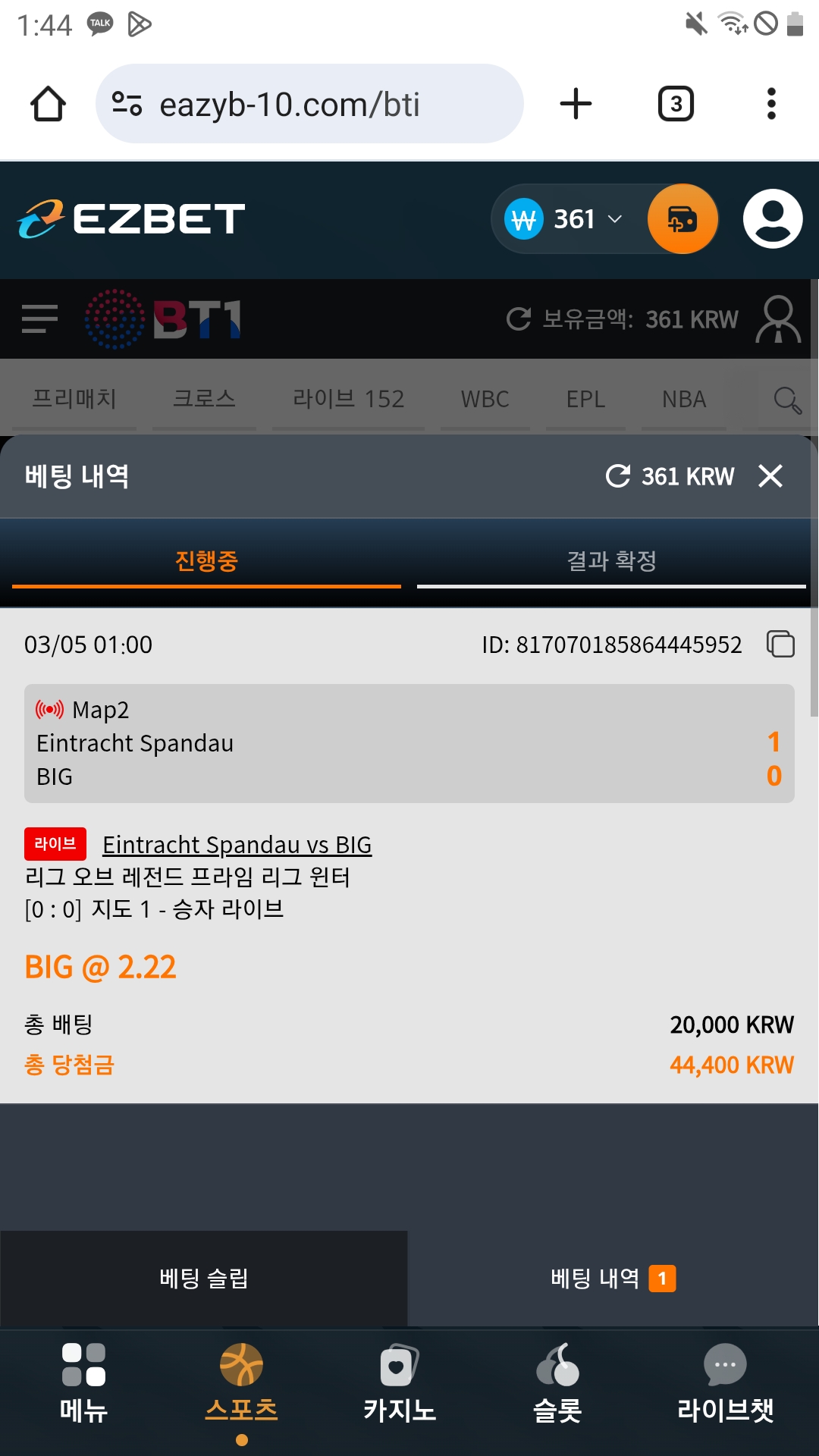Switch to the 결과 확정 tab
Image resolution: width=819 pixels, height=1456 pixels.
coord(611,561)
